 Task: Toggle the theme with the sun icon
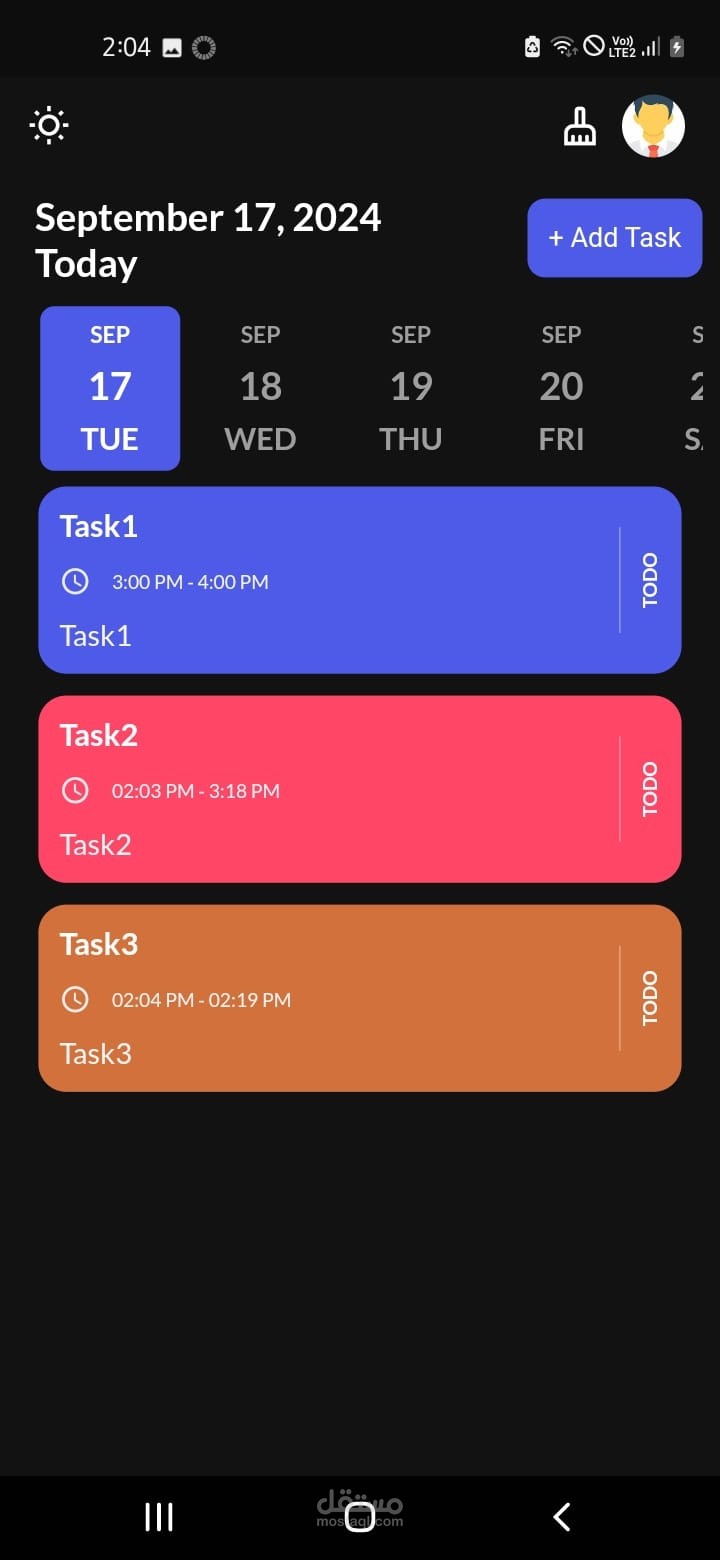pos(48,124)
